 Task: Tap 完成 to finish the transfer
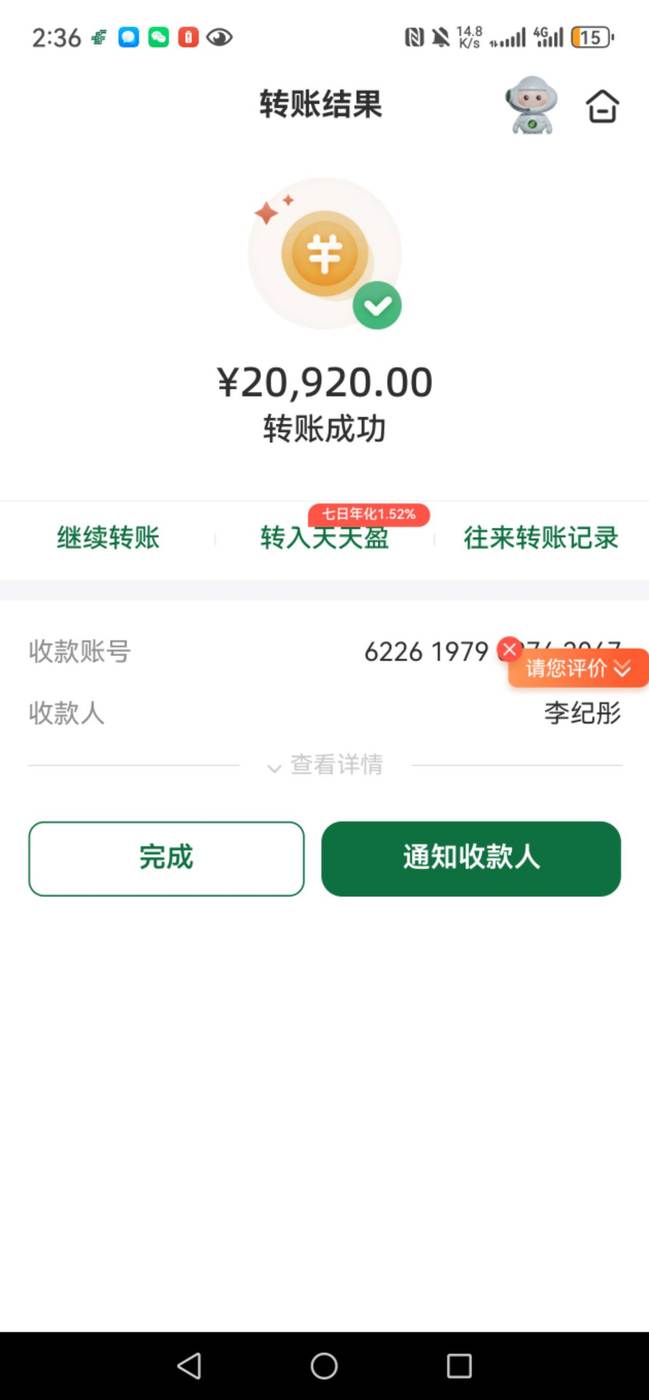click(x=166, y=858)
